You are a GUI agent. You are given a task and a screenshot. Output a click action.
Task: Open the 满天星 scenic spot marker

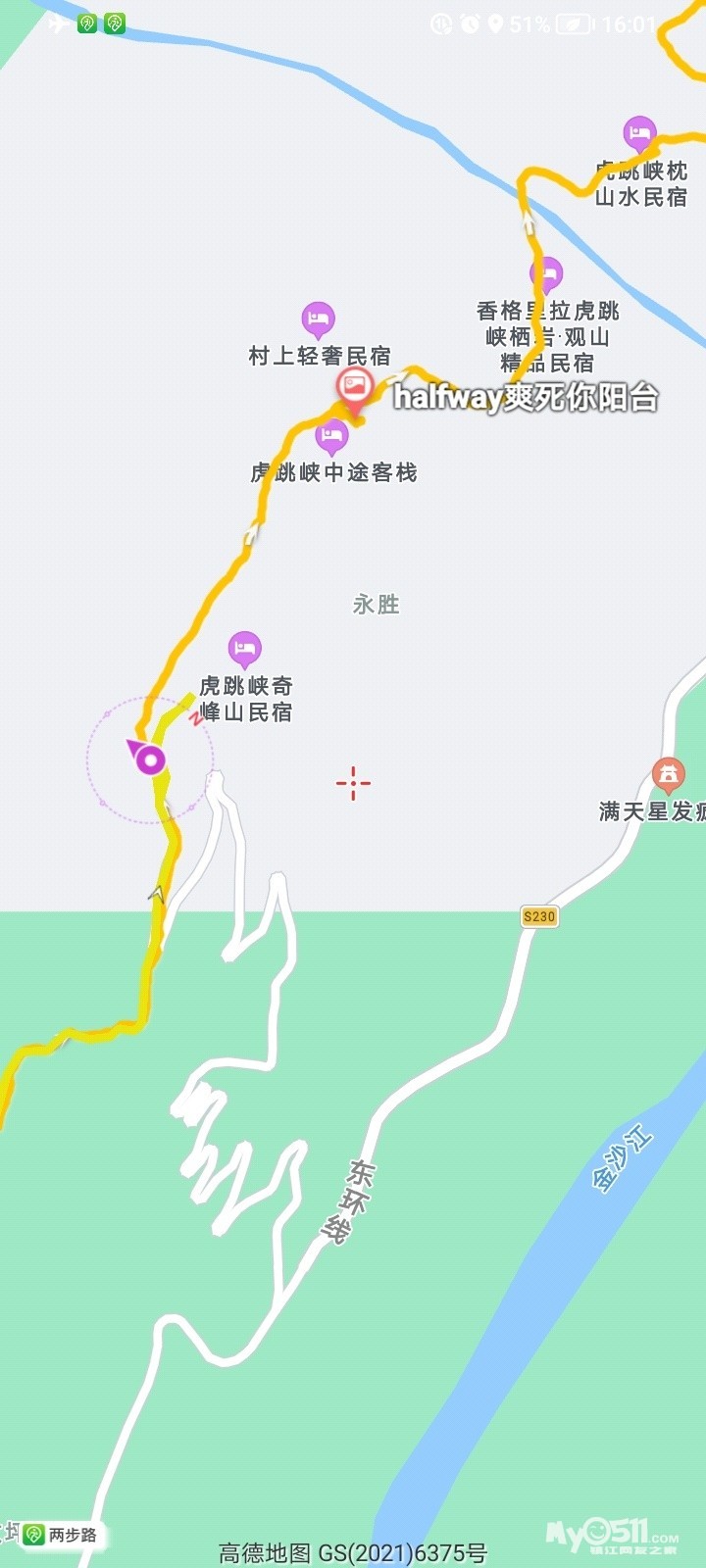click(x=668, y=774)
